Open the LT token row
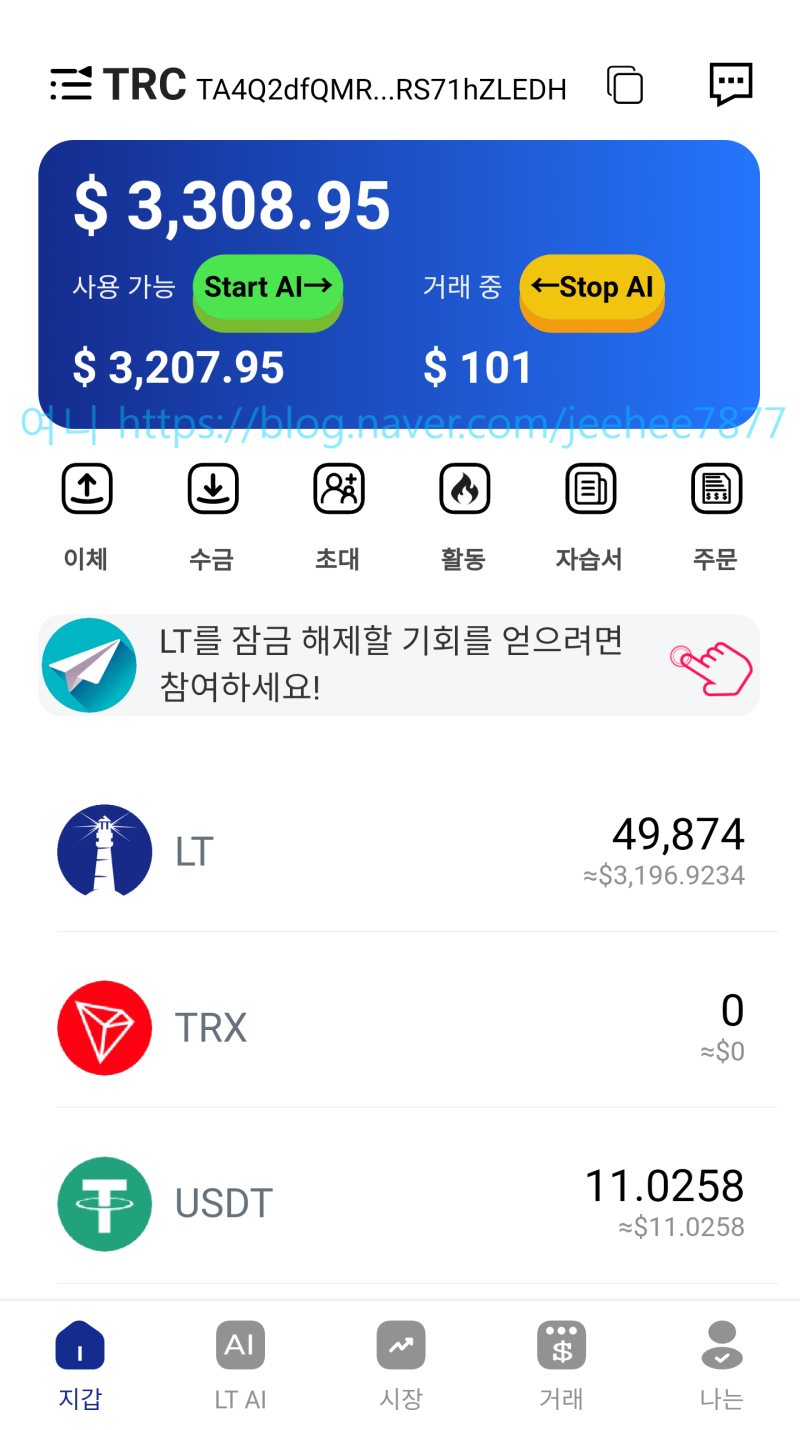Screen dimensions: 800x1430 coord(400,852)
